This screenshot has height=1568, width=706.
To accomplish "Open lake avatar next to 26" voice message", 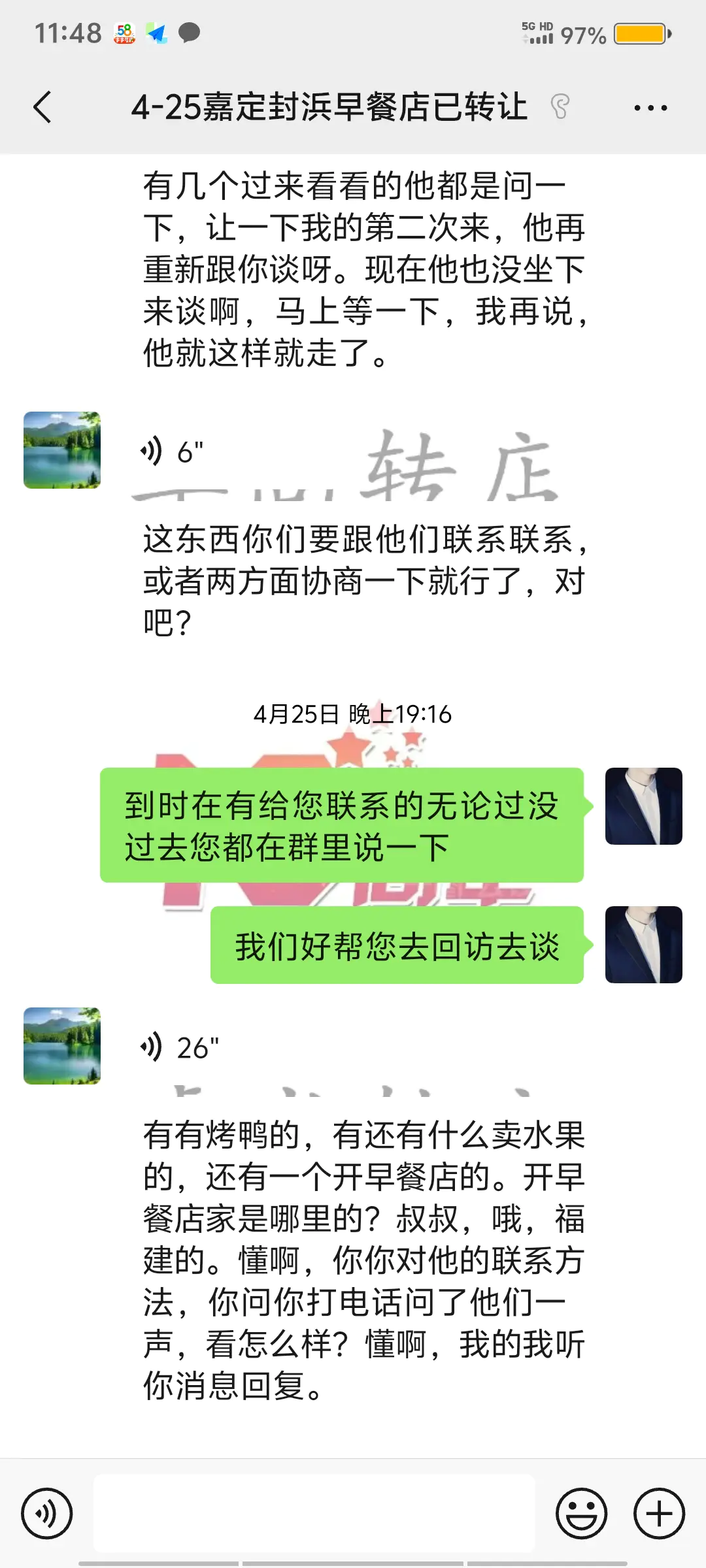I will [62, 1046].
